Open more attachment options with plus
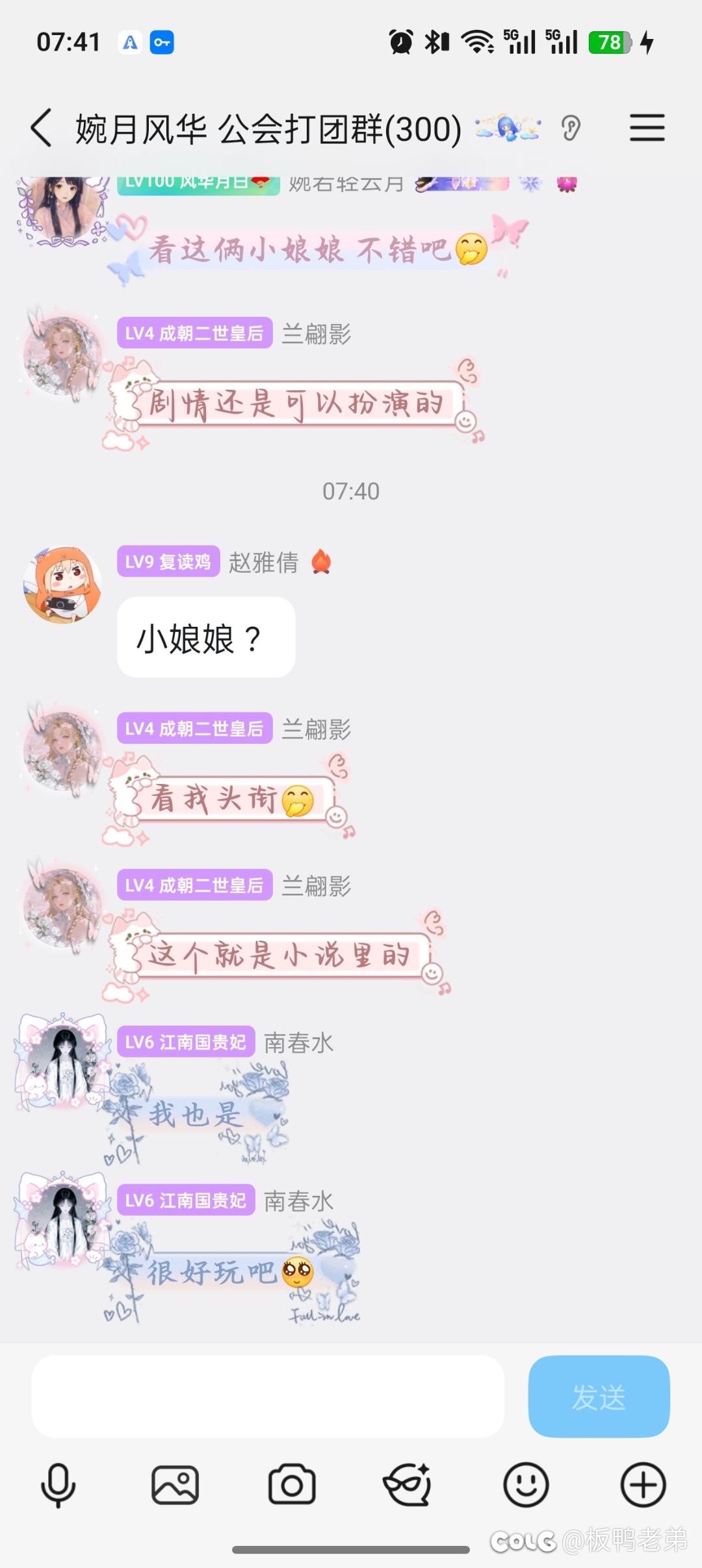This screenshot has height=1568, width=702. [643, 1485]
